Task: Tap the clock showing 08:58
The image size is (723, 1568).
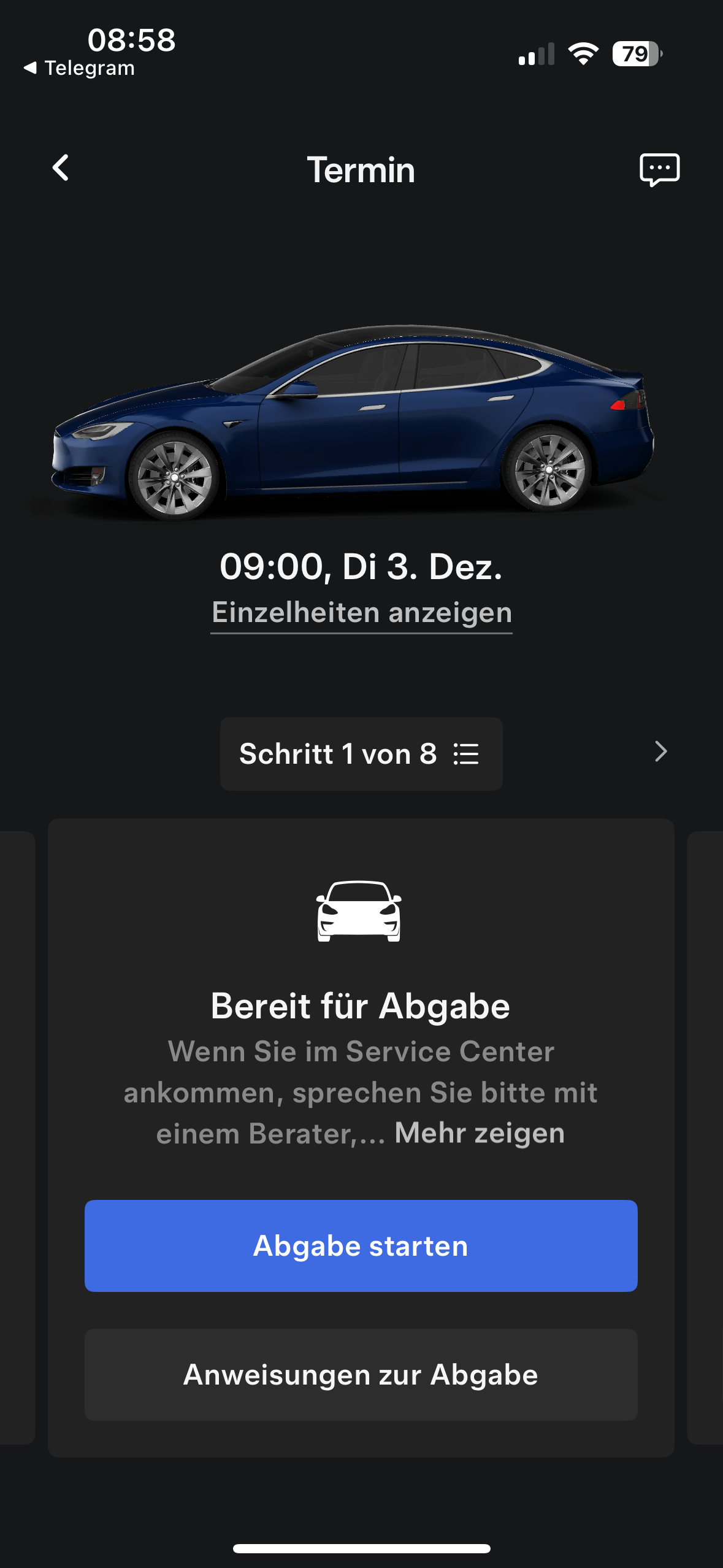Action: (131, 40)
